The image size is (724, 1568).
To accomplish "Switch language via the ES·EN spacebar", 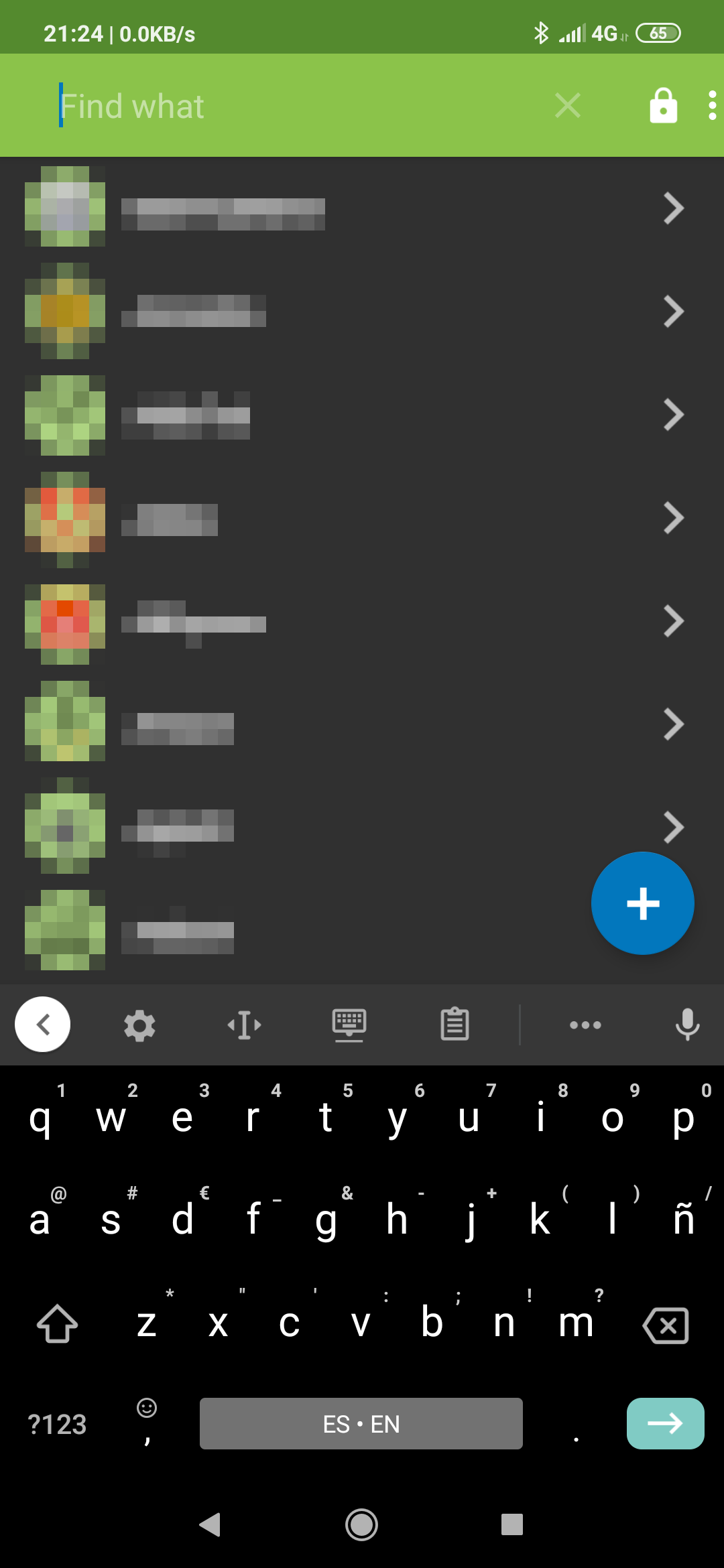I will (x=361, y=1424).
